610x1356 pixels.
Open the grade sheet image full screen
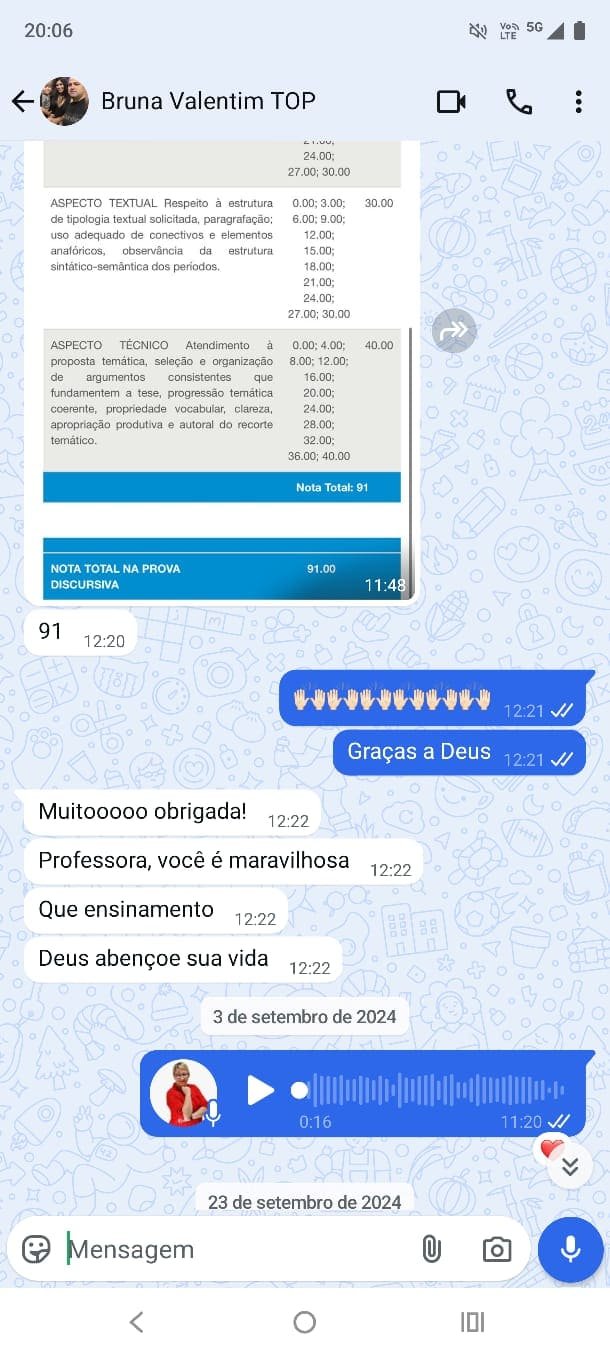tap(222, 370)
